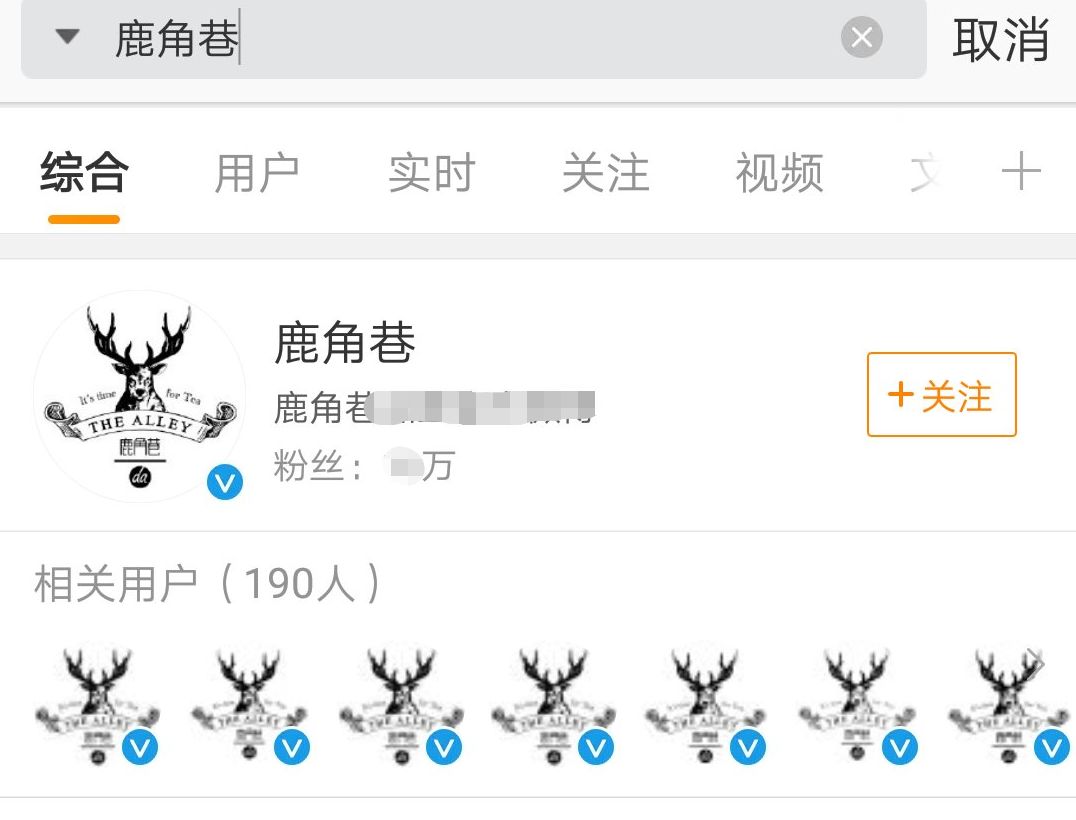
Task: Open the search type dropdown arrow
Action: tap(67, 38)
